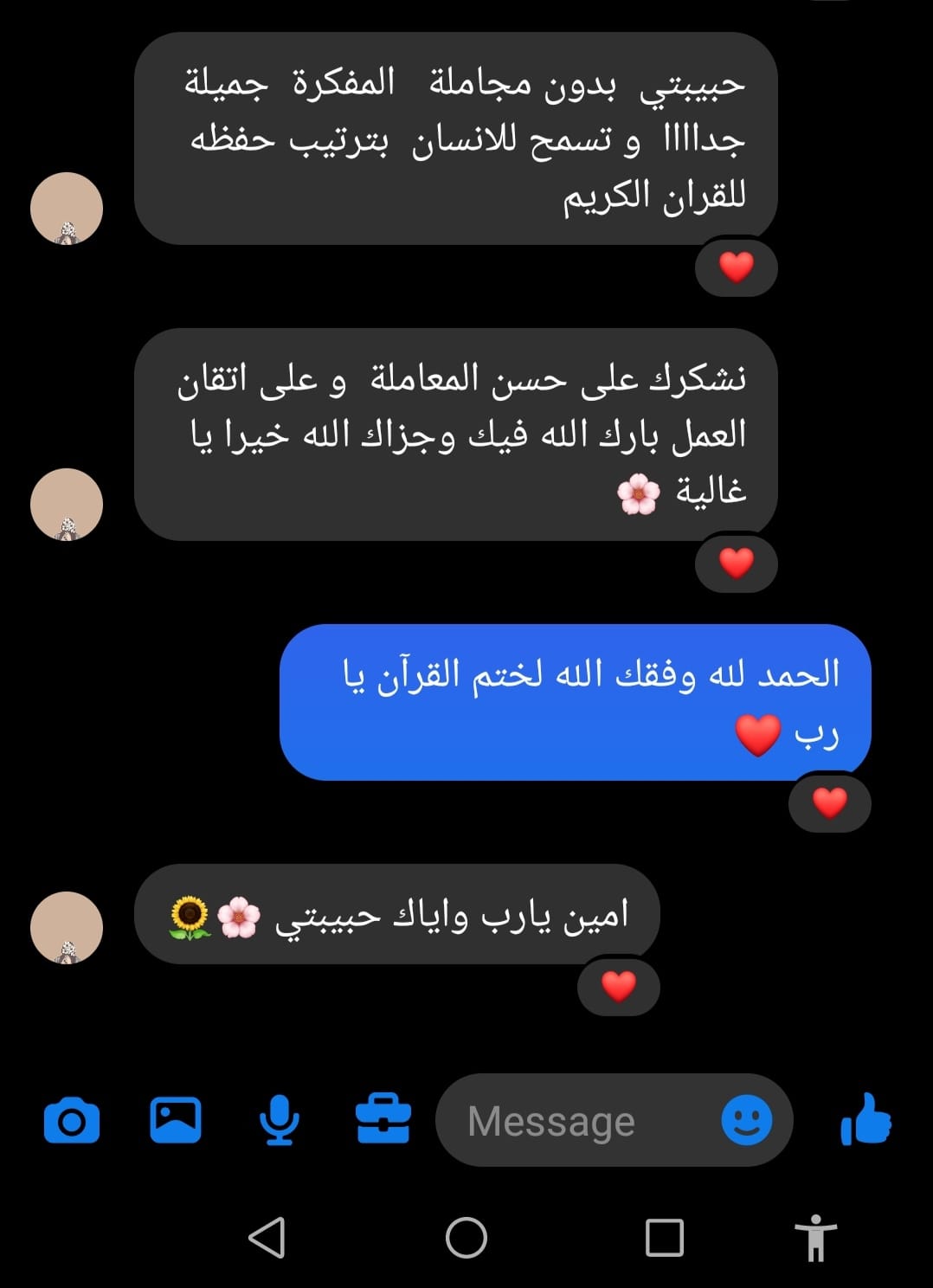Open sender's avatar beside امين يارب message

coord(67,927)
